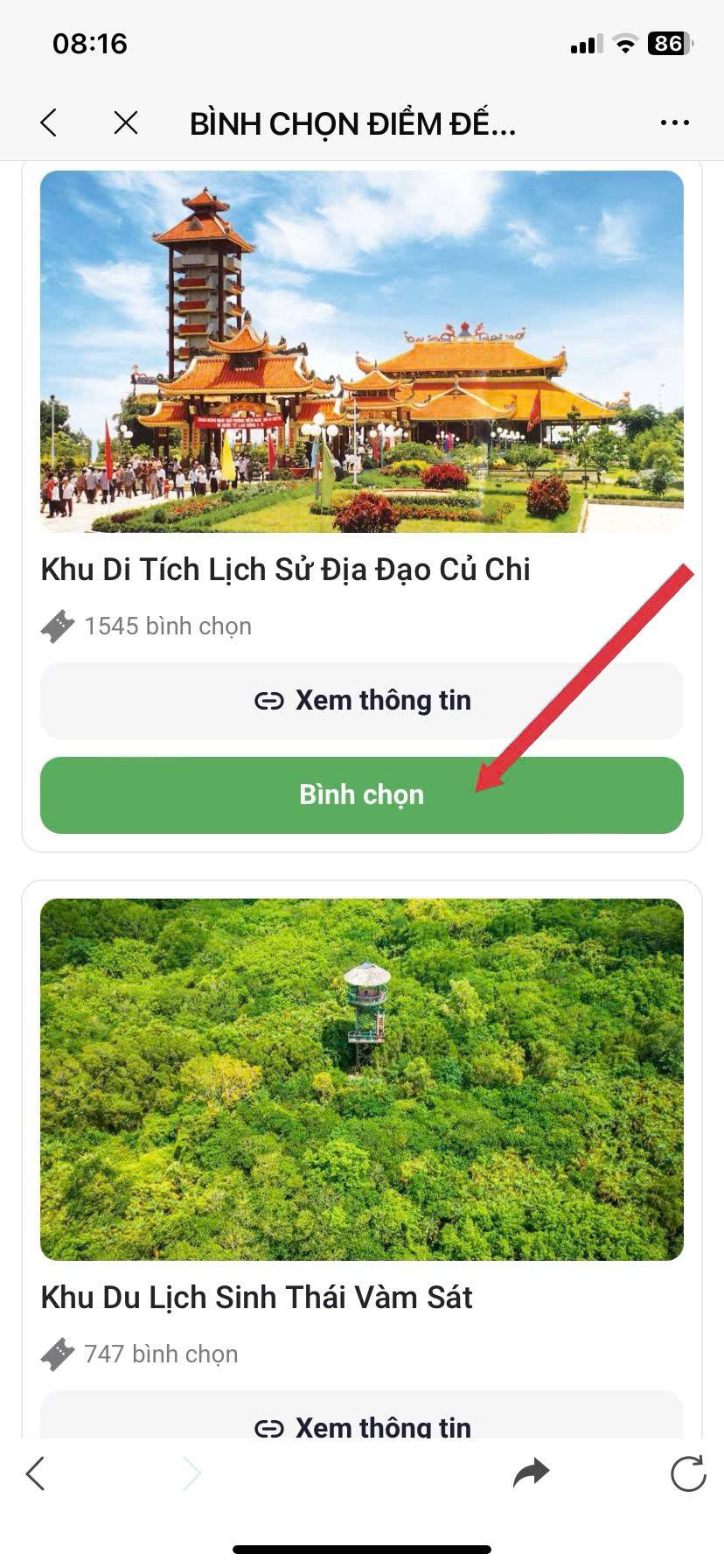Vote for Khu Di Tích Địa Đạo Củ Chi
The height and width of the screenshot is (1568, 724).
(361, 794)
